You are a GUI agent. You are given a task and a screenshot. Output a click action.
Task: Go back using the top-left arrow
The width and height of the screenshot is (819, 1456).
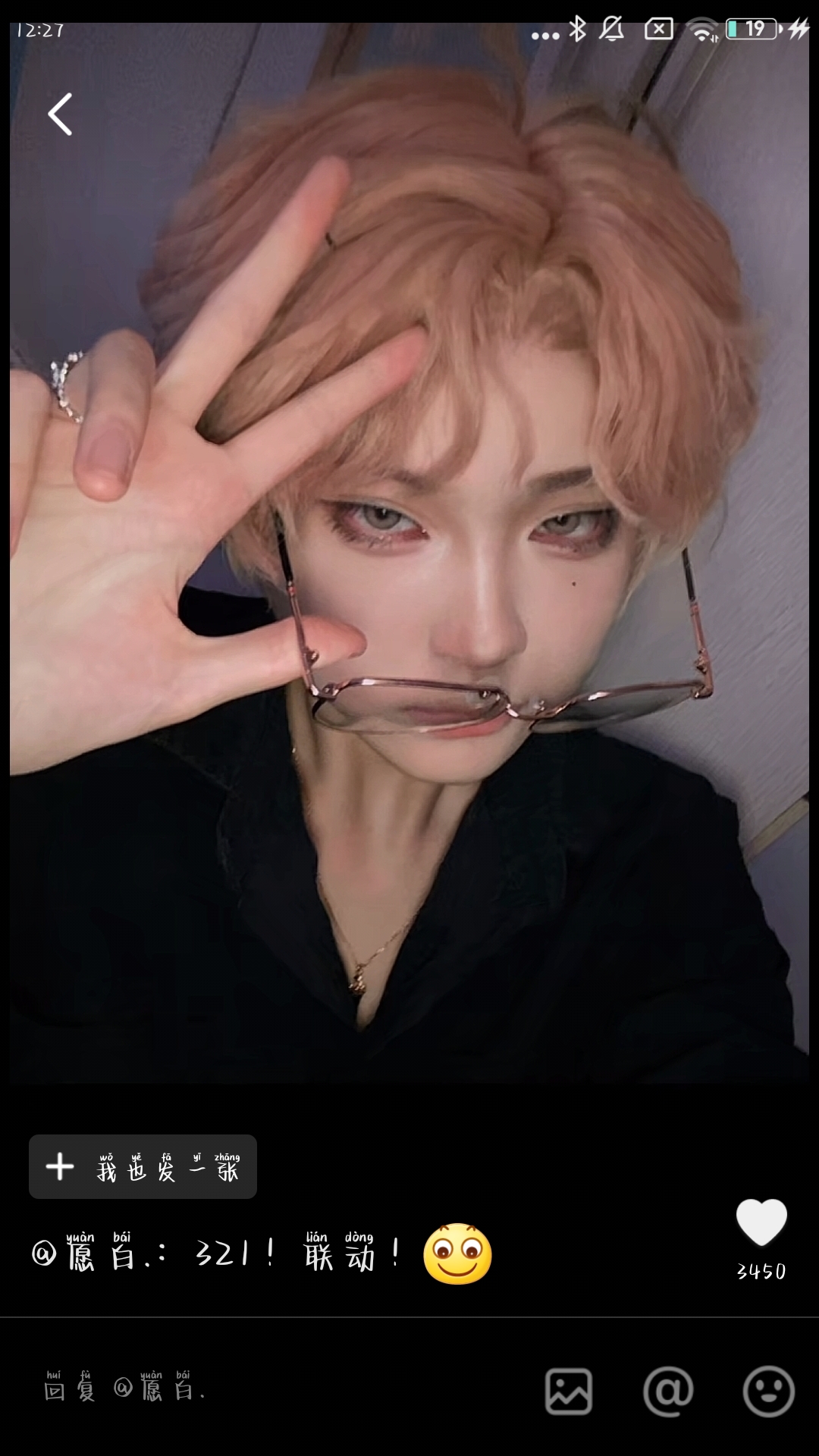click(60, 115)
